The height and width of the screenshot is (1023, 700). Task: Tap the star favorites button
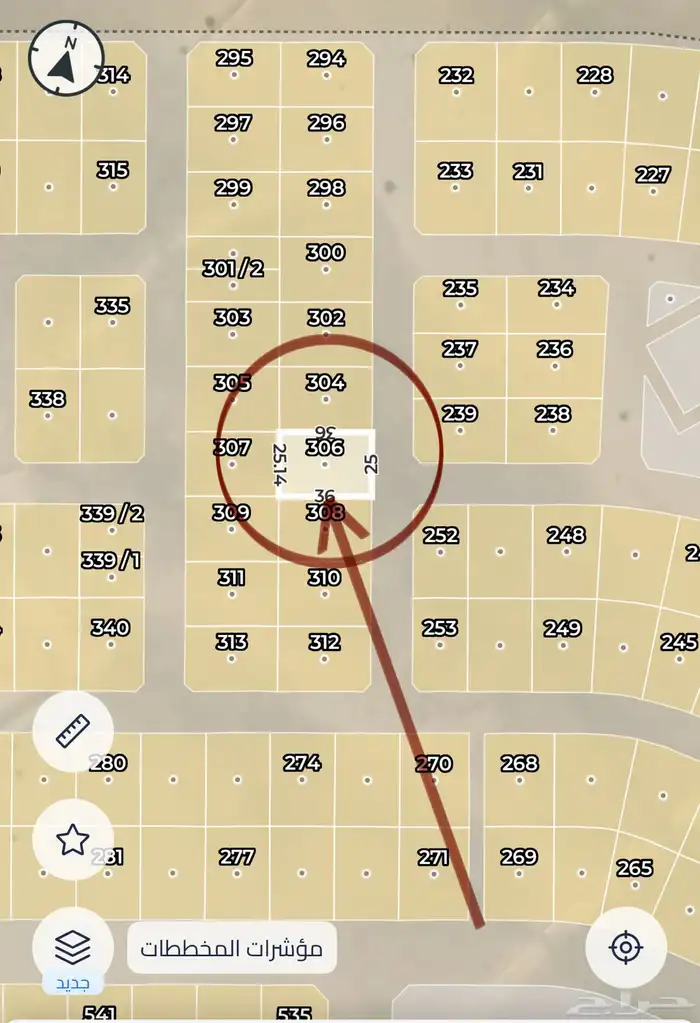pos(73,840)
